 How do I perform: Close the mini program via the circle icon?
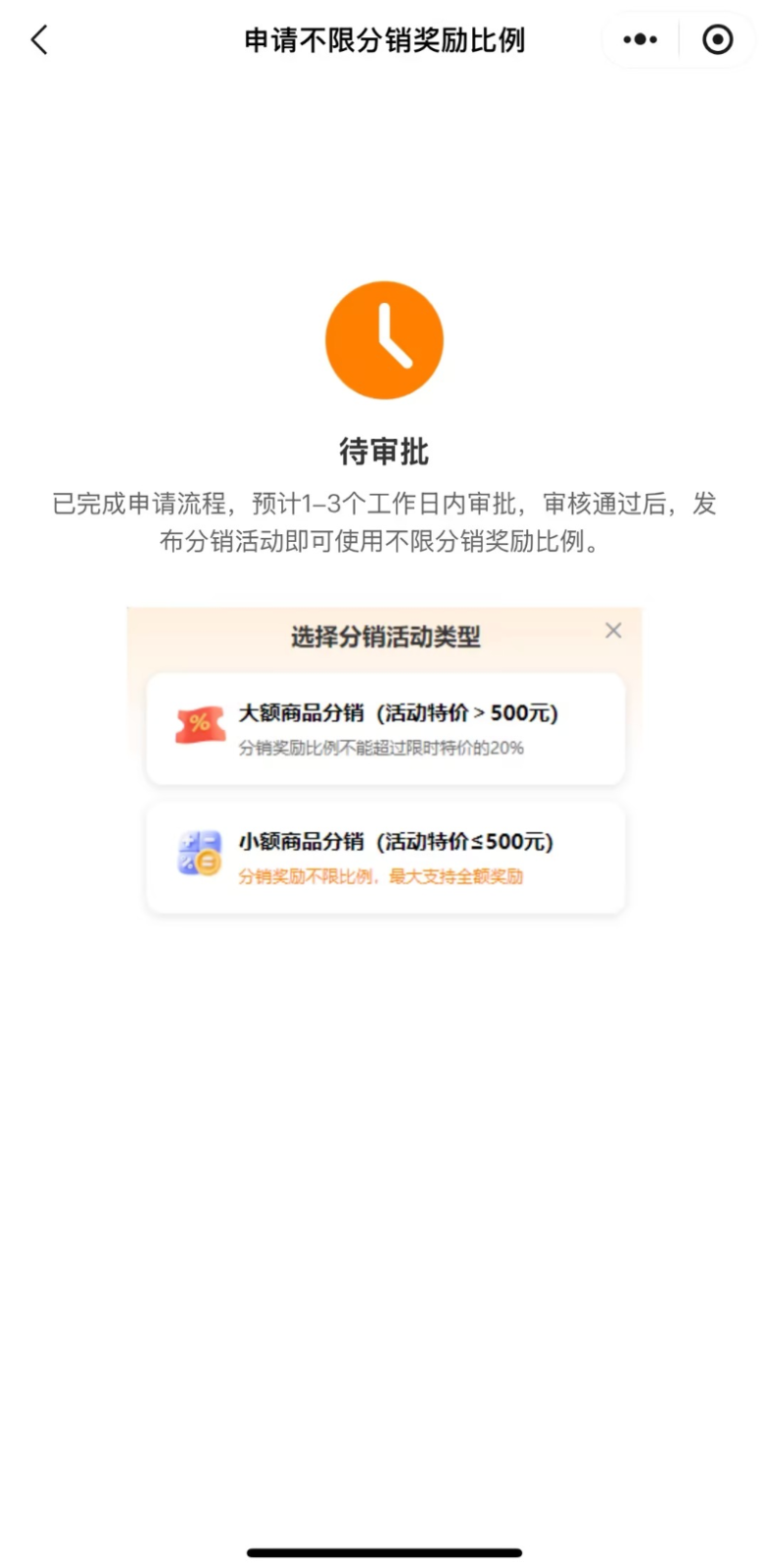tap(718, 40)
